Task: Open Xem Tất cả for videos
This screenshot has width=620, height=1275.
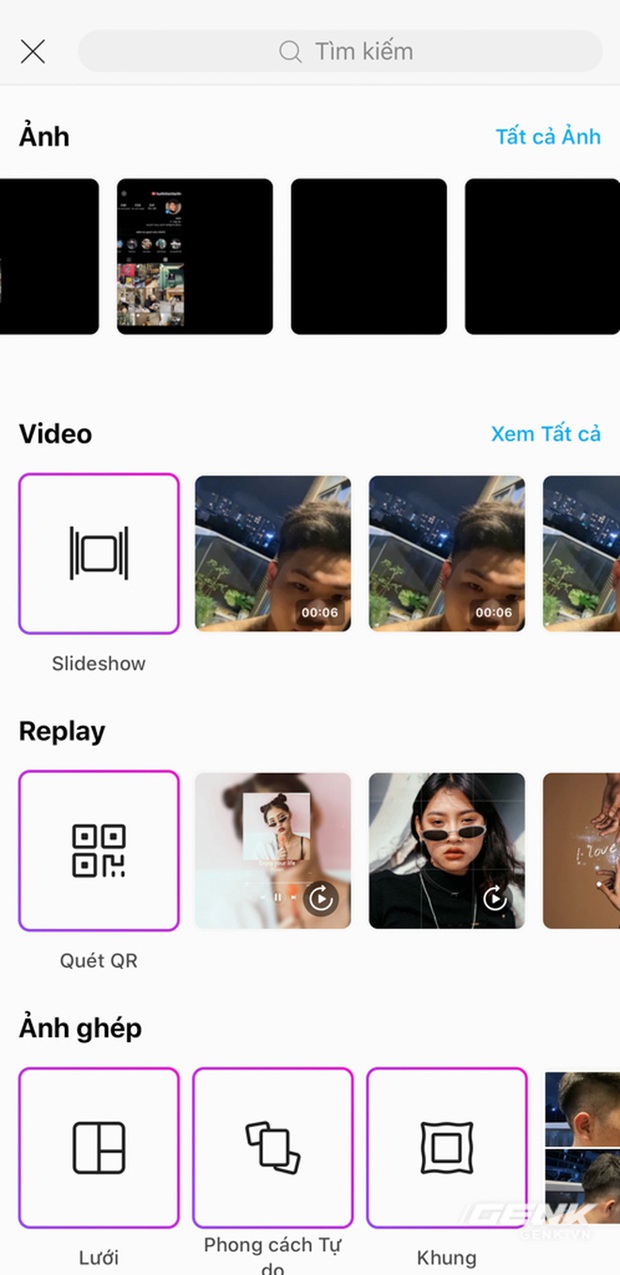Action: coord(546,434)
